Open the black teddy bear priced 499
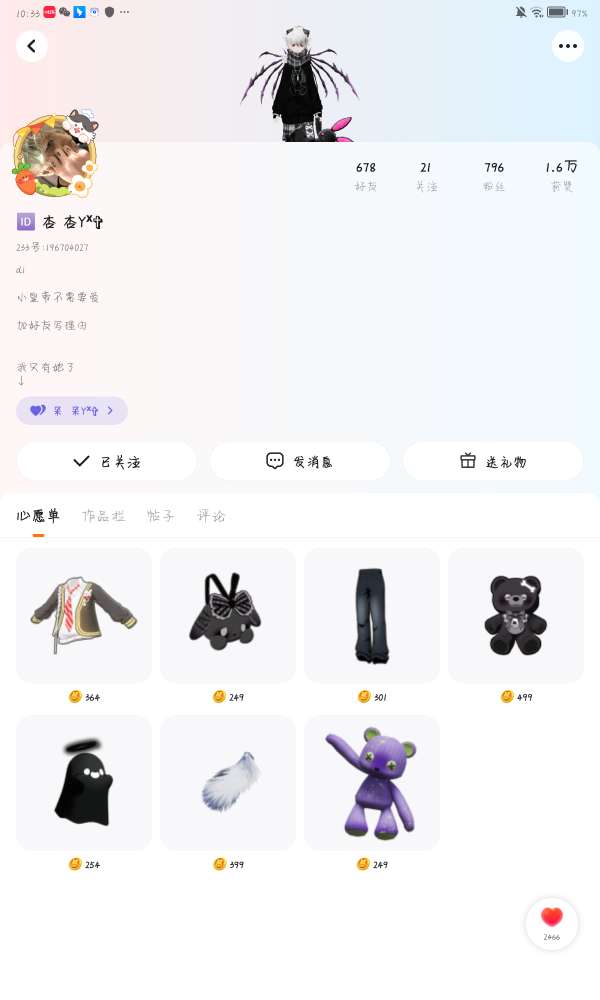This screenshot has height=1000, width=600. coord(516,615)
